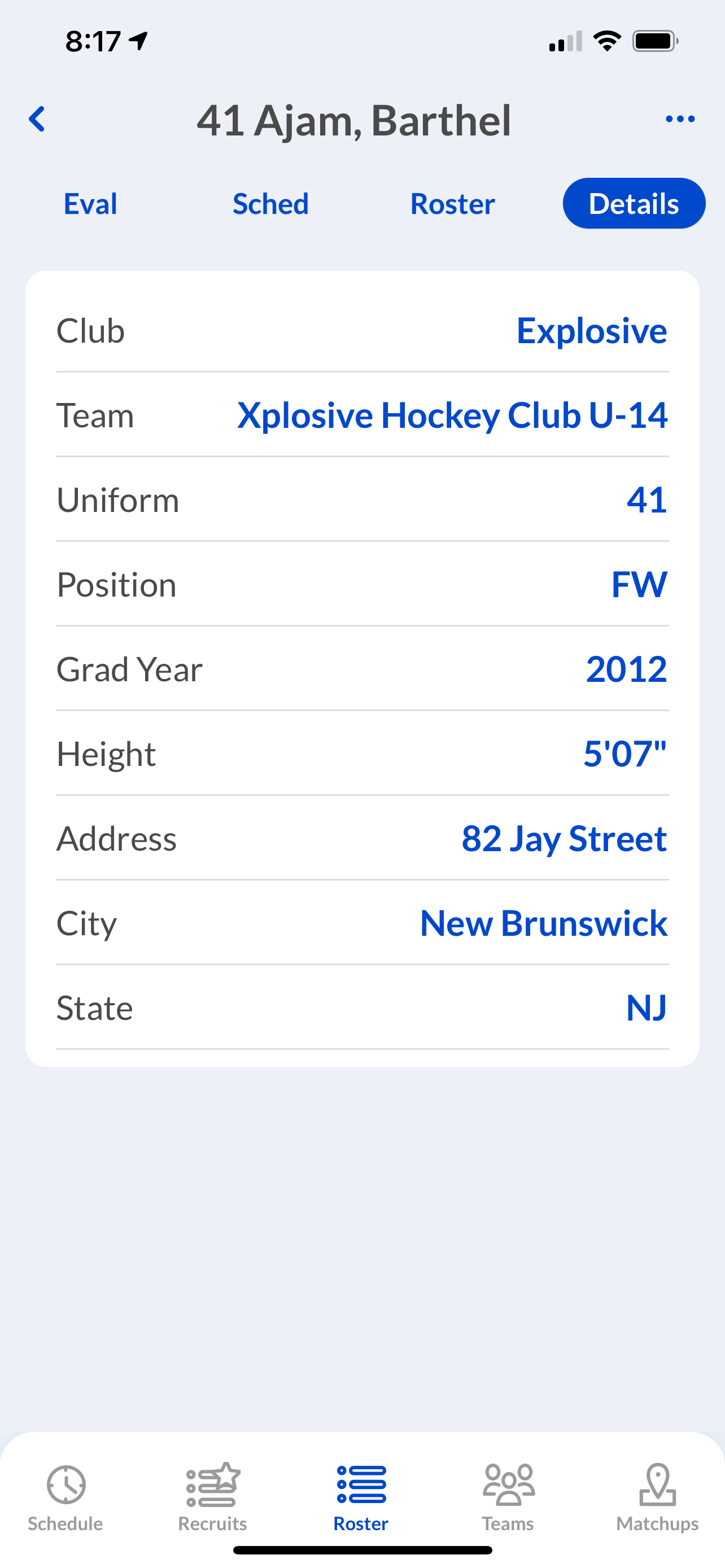Open the Matchups tab
Image resolution: width=725 pixels, height=1568 pixels.
(657, 1496)
